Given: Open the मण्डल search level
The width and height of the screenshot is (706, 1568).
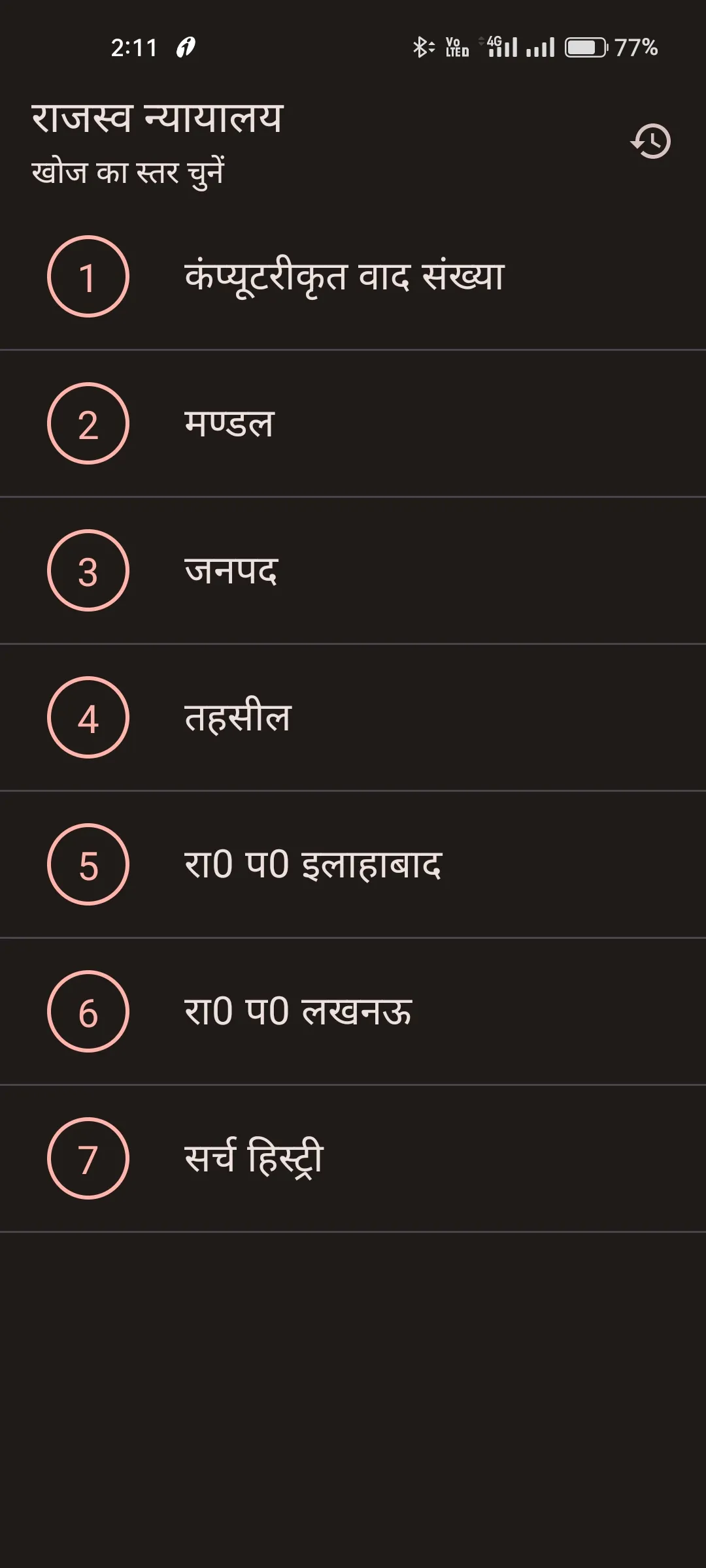Looking at the screenshot, I should [x=229, y=424].
